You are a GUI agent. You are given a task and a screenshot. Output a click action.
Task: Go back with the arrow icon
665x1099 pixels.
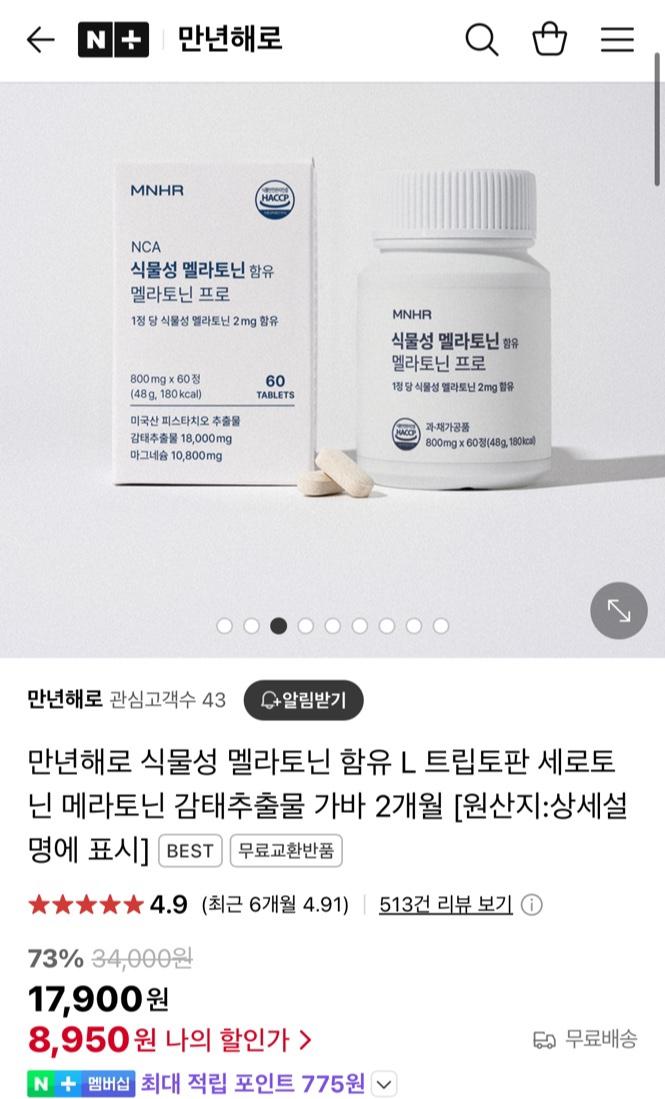[40, 40]
